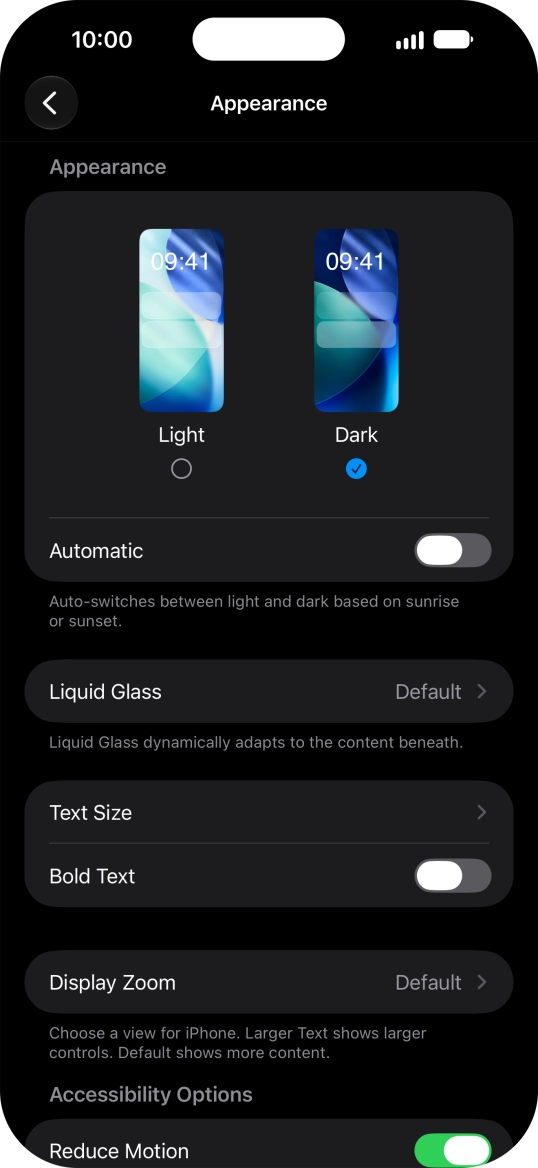This screenshot has width=538, height=1168.
Task: Open Display Zoom options
Action: coord(269,982)
